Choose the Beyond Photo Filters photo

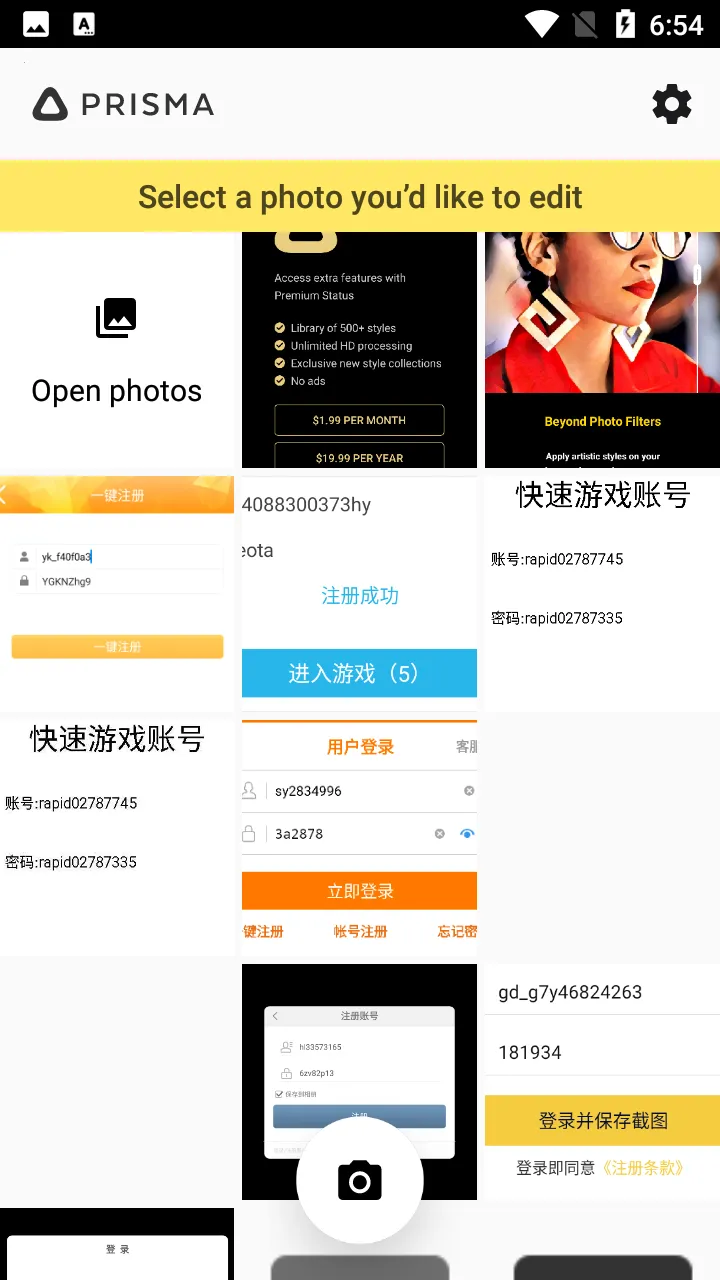[602, 350]
